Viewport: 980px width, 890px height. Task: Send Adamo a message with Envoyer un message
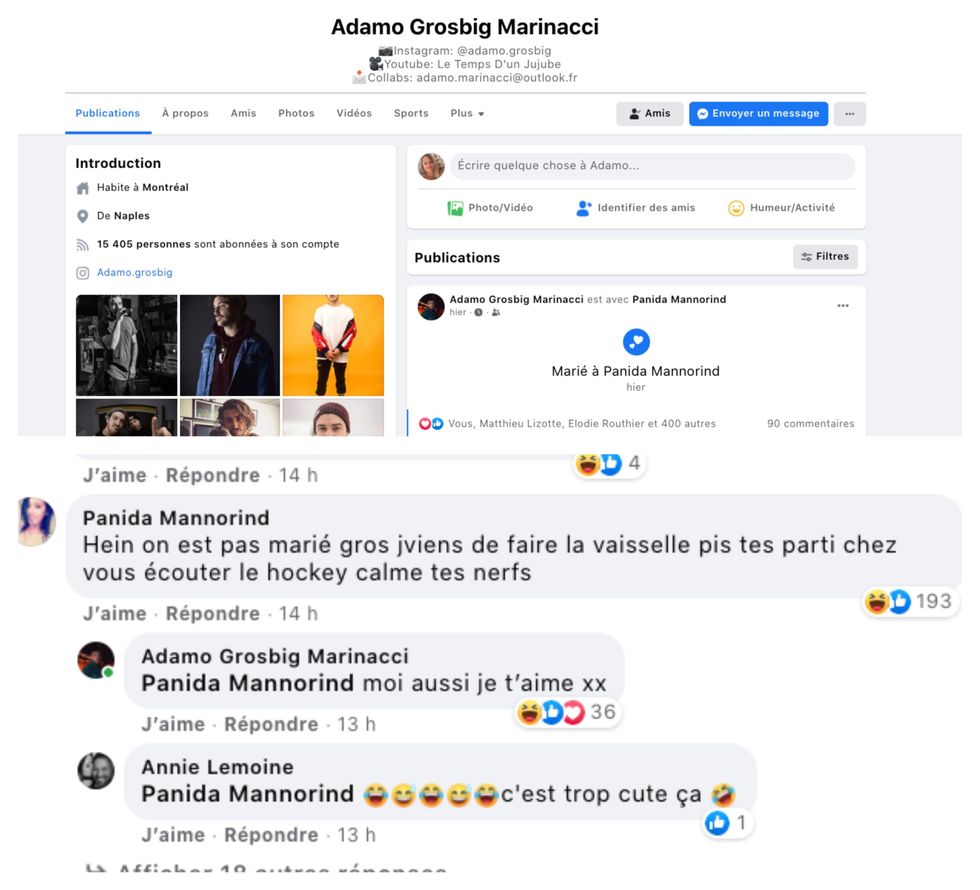coord(758,114)
